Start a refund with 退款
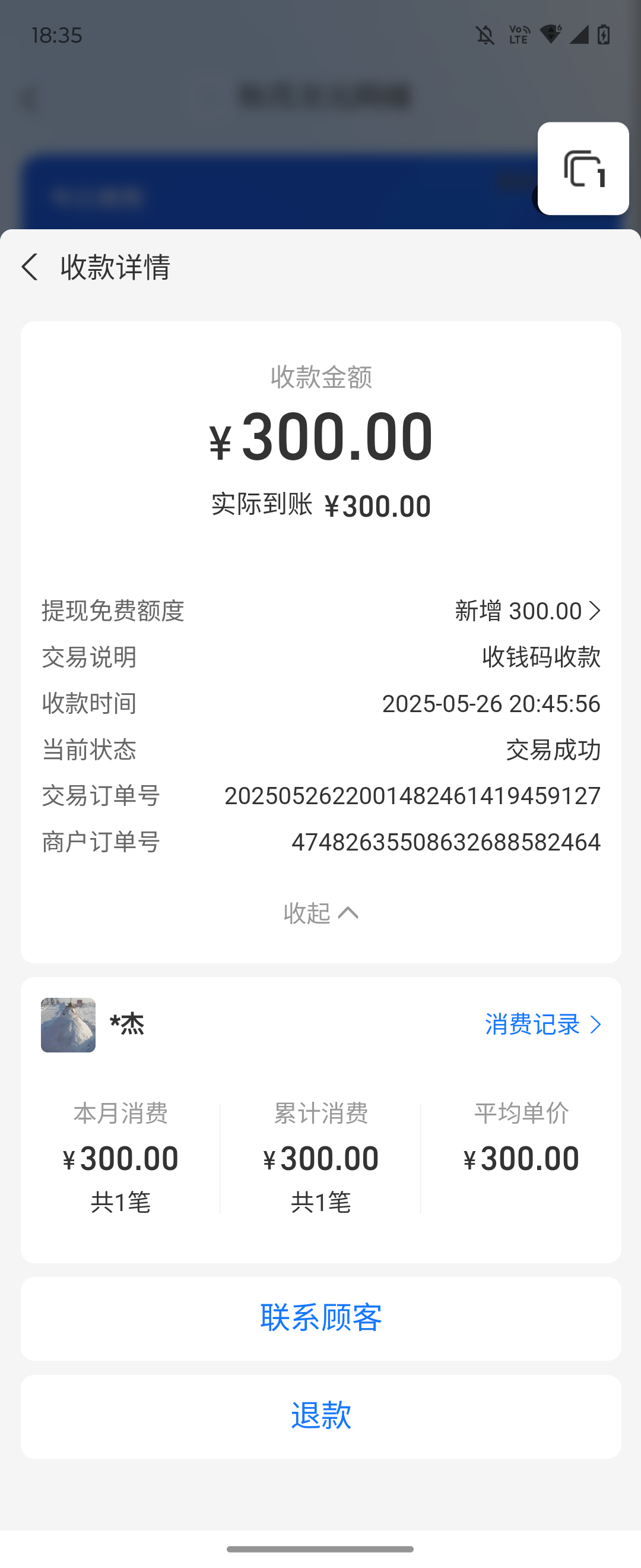The width and height of the screenshot is (641, 1568). tap(320, 1416)
